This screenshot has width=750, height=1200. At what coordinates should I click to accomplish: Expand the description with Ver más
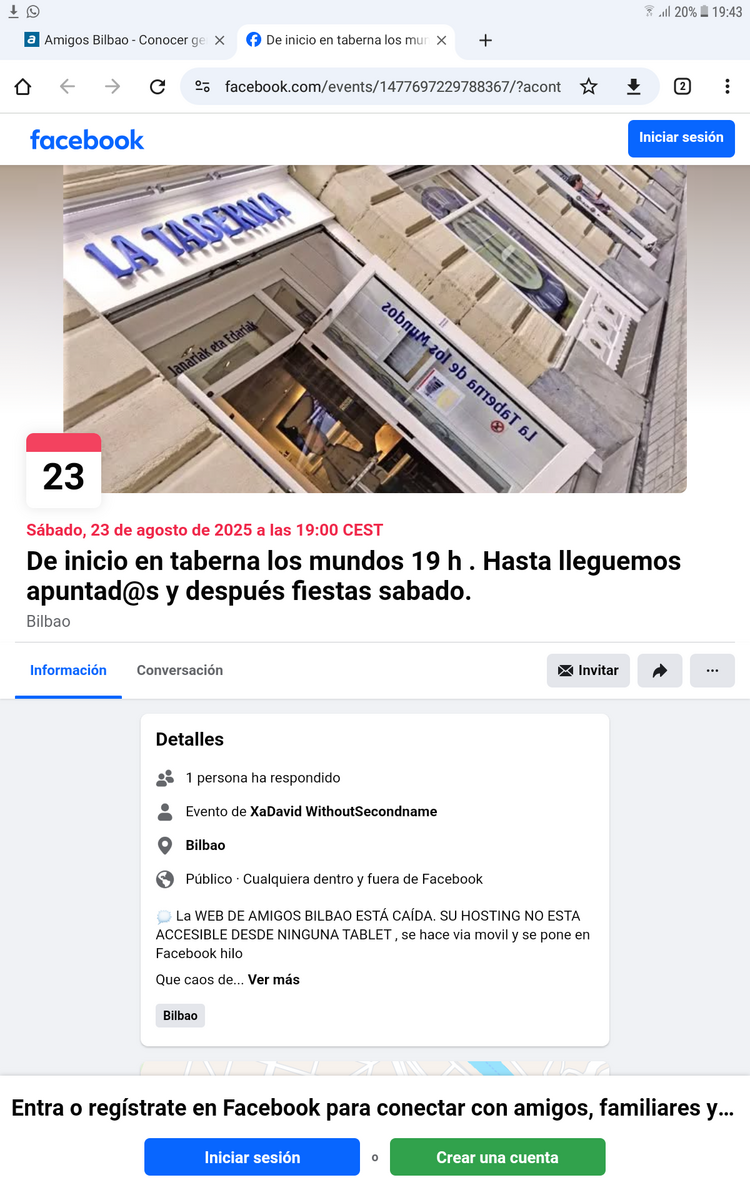pos(273,979)
